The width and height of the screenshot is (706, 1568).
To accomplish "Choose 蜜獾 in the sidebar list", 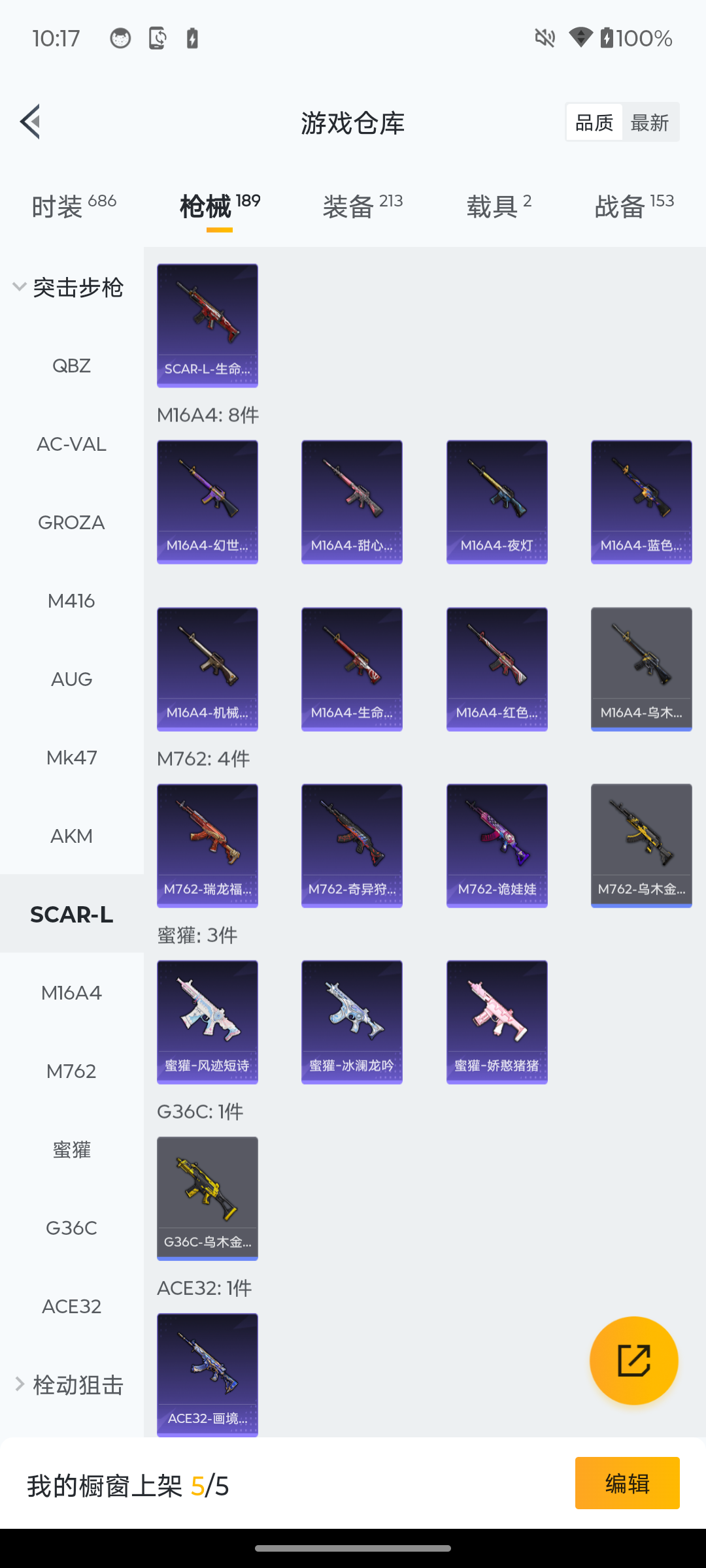I will pyautogui.click(x=71, y=1149).
